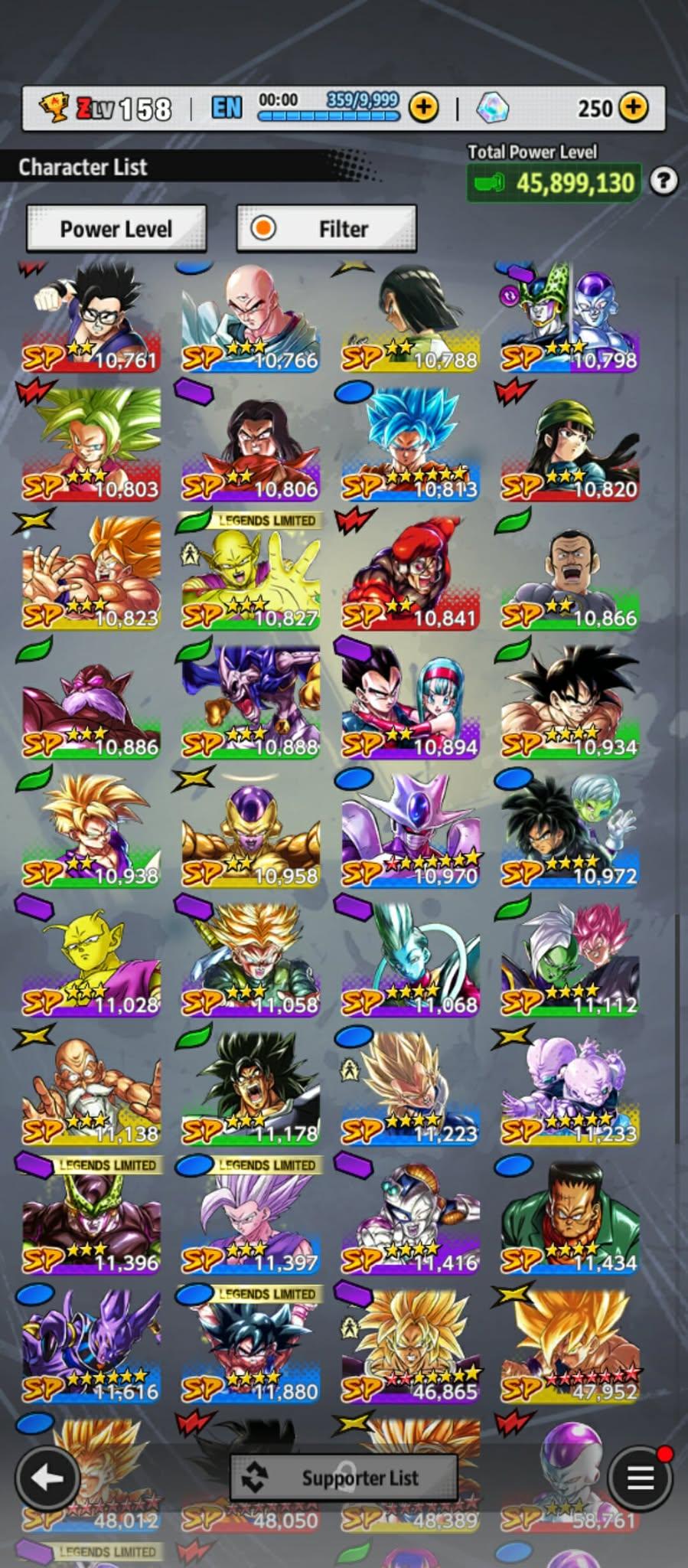Choose the character with power 47,952
Screen dimensions: 688x1568
tap(570, 1347)
